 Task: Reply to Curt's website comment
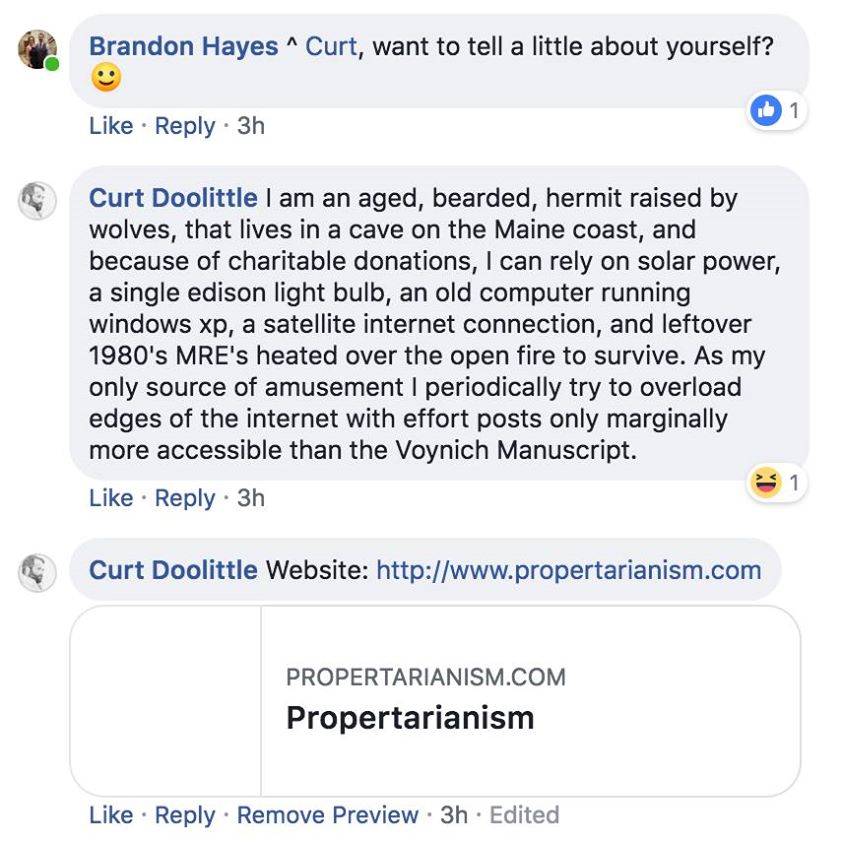pos(184,815)
